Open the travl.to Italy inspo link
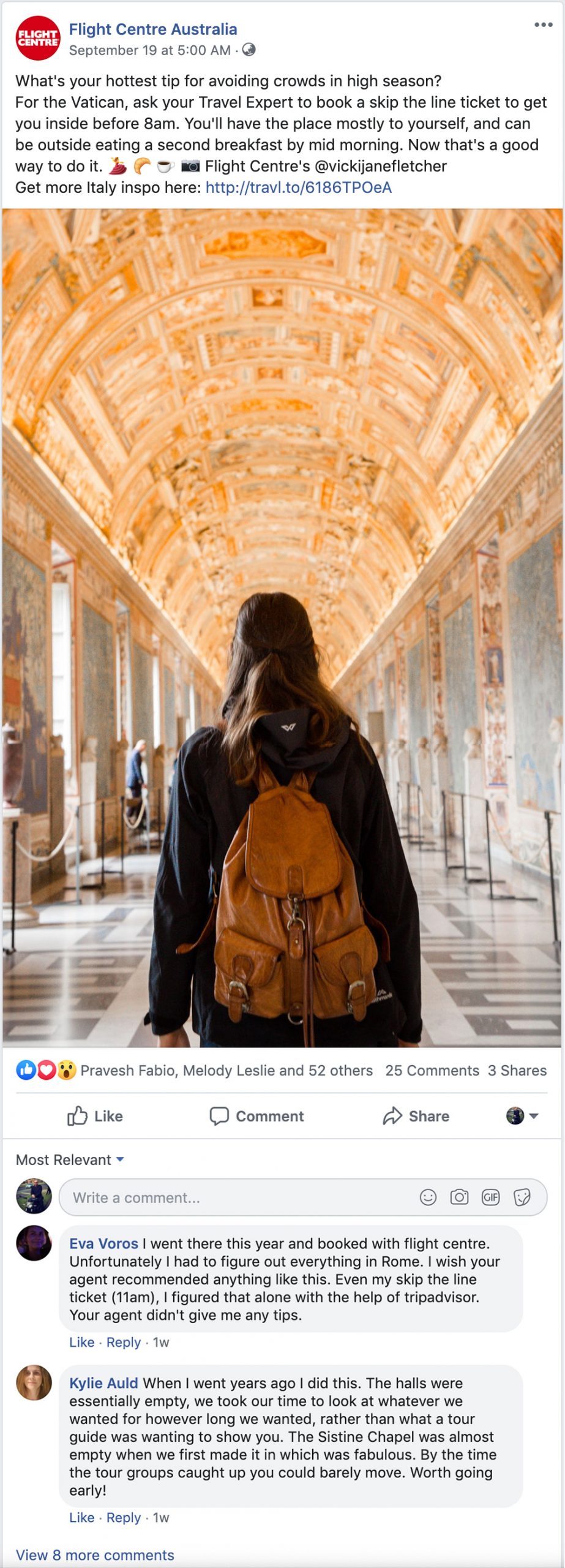The width and height of the screenshot is (565, 1568). [298, 187]
